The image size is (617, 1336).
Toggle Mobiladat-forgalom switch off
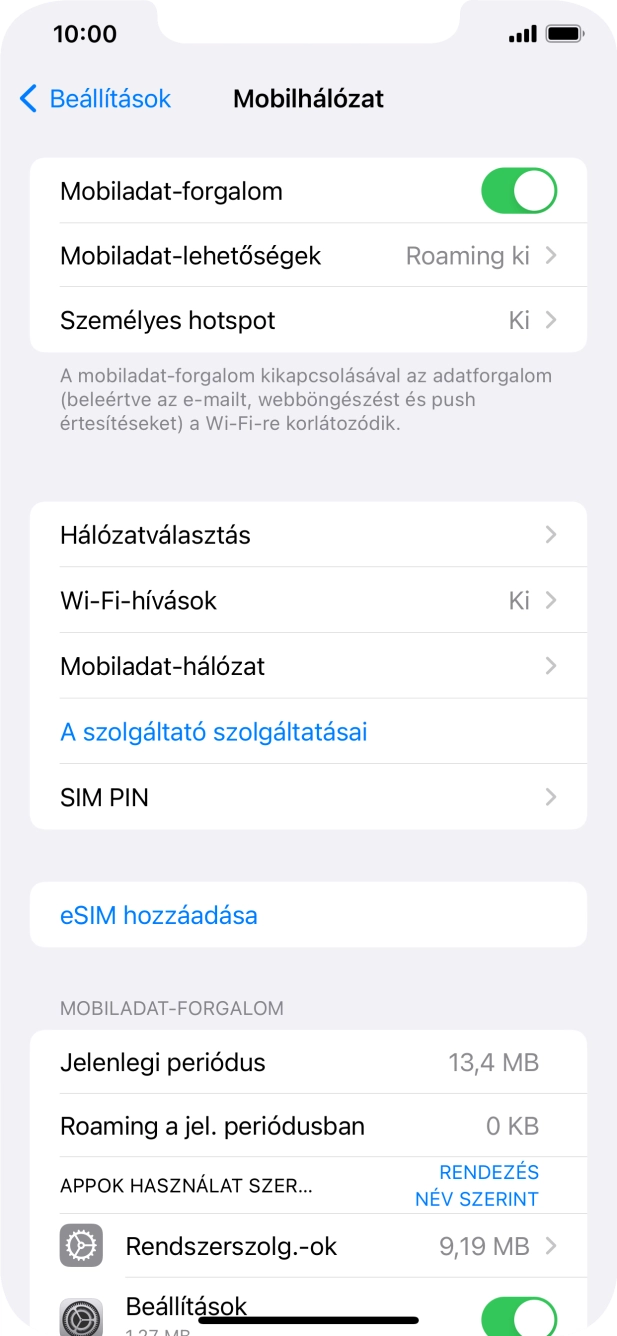pyautogui.click(x=518, y=191)
